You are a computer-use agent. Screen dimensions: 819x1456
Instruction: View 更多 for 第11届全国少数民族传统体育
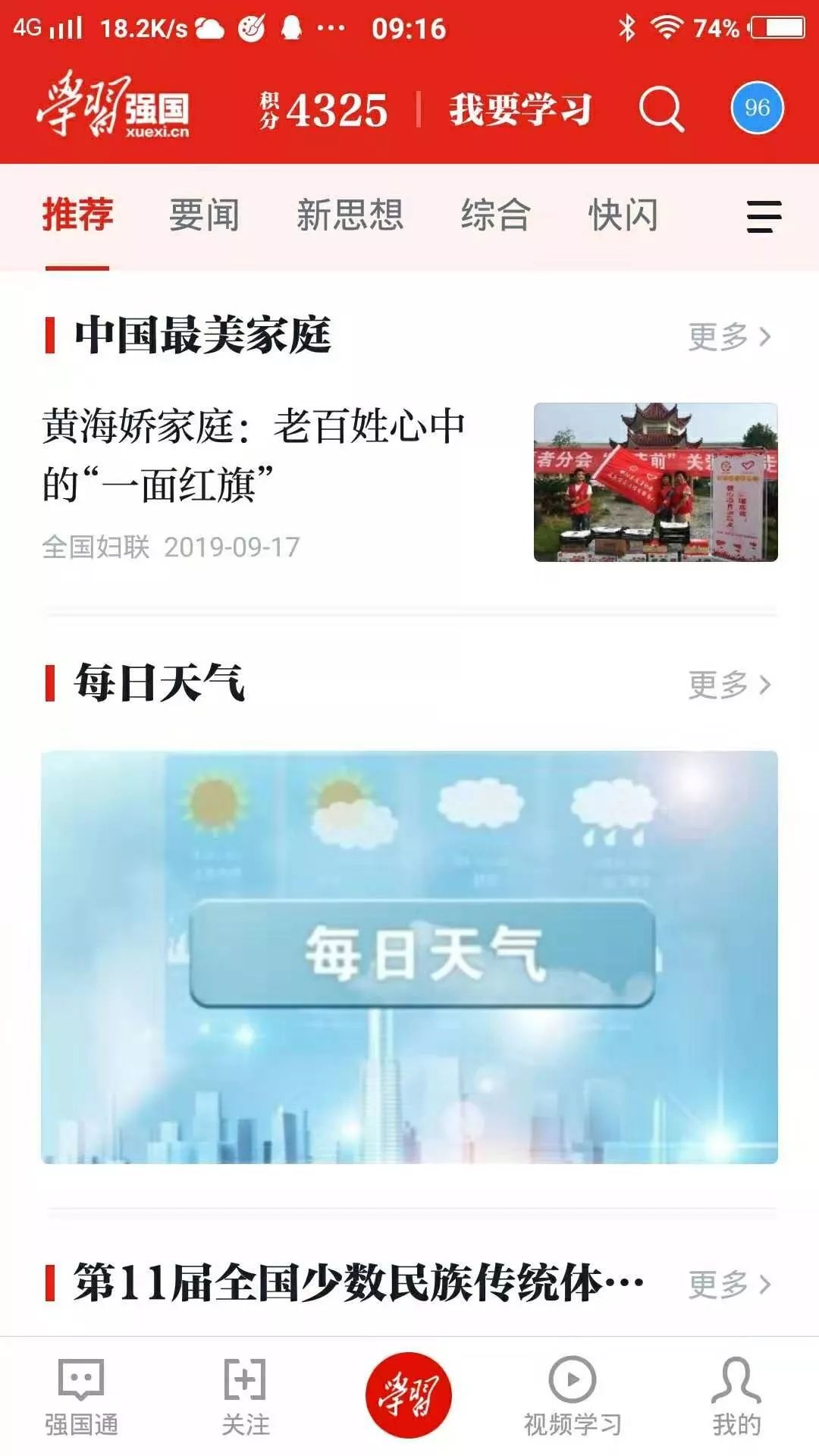click(x=729, y=1285)
